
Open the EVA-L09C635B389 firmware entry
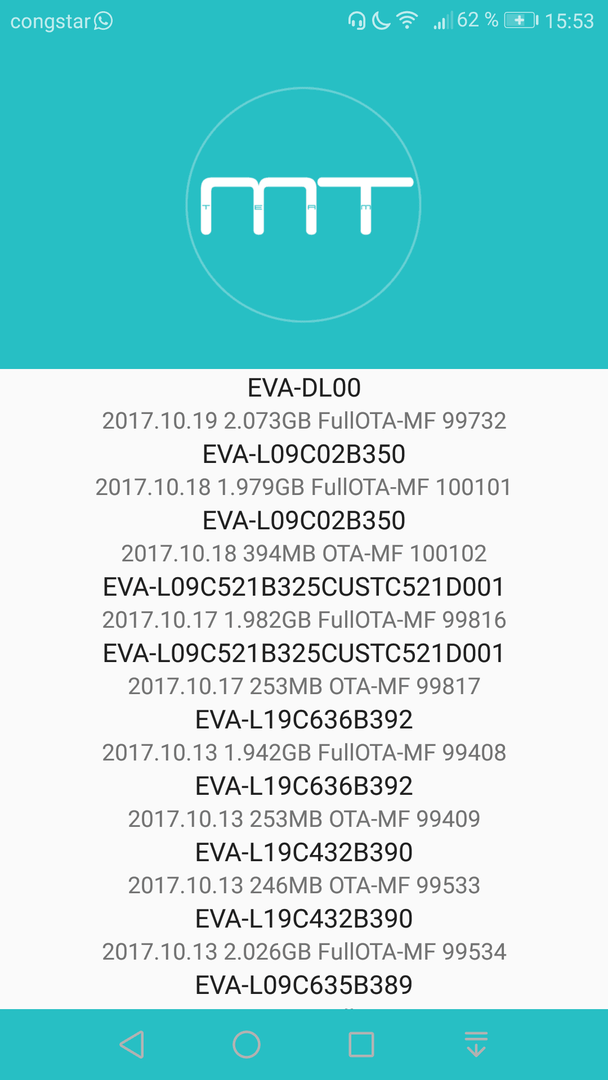pos(304,988)
